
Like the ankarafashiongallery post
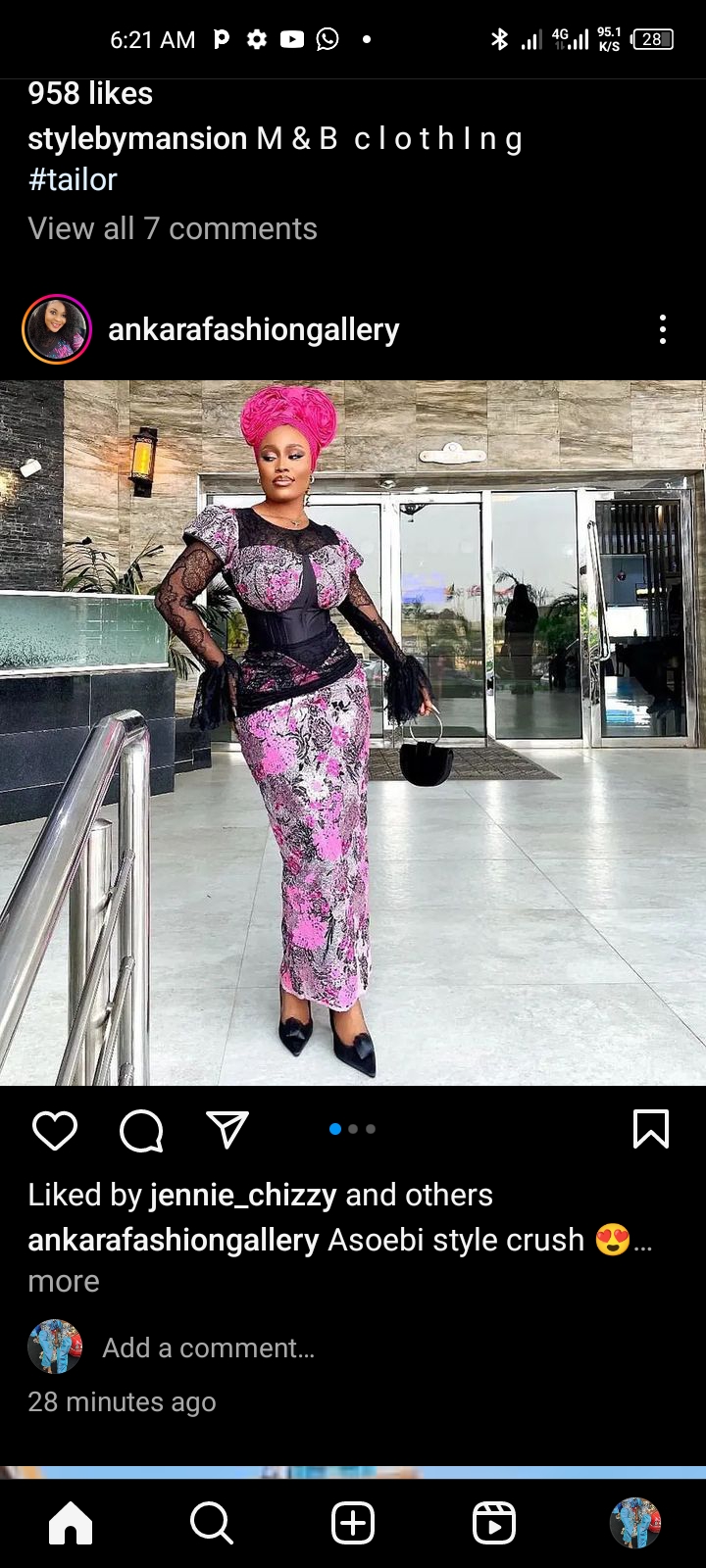[55, 1130]
